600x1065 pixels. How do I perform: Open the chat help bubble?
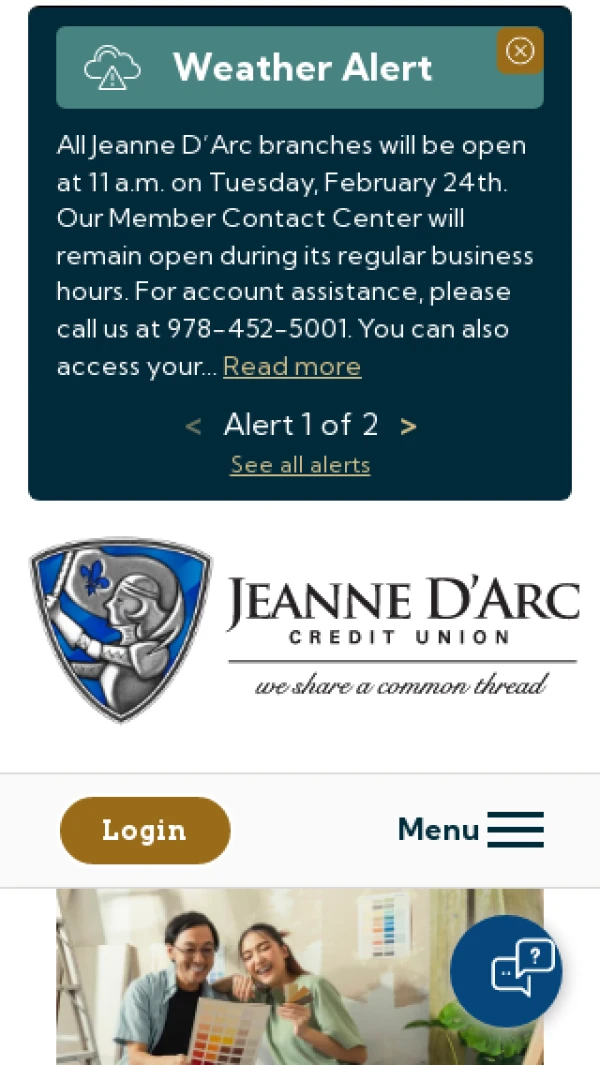506,970
